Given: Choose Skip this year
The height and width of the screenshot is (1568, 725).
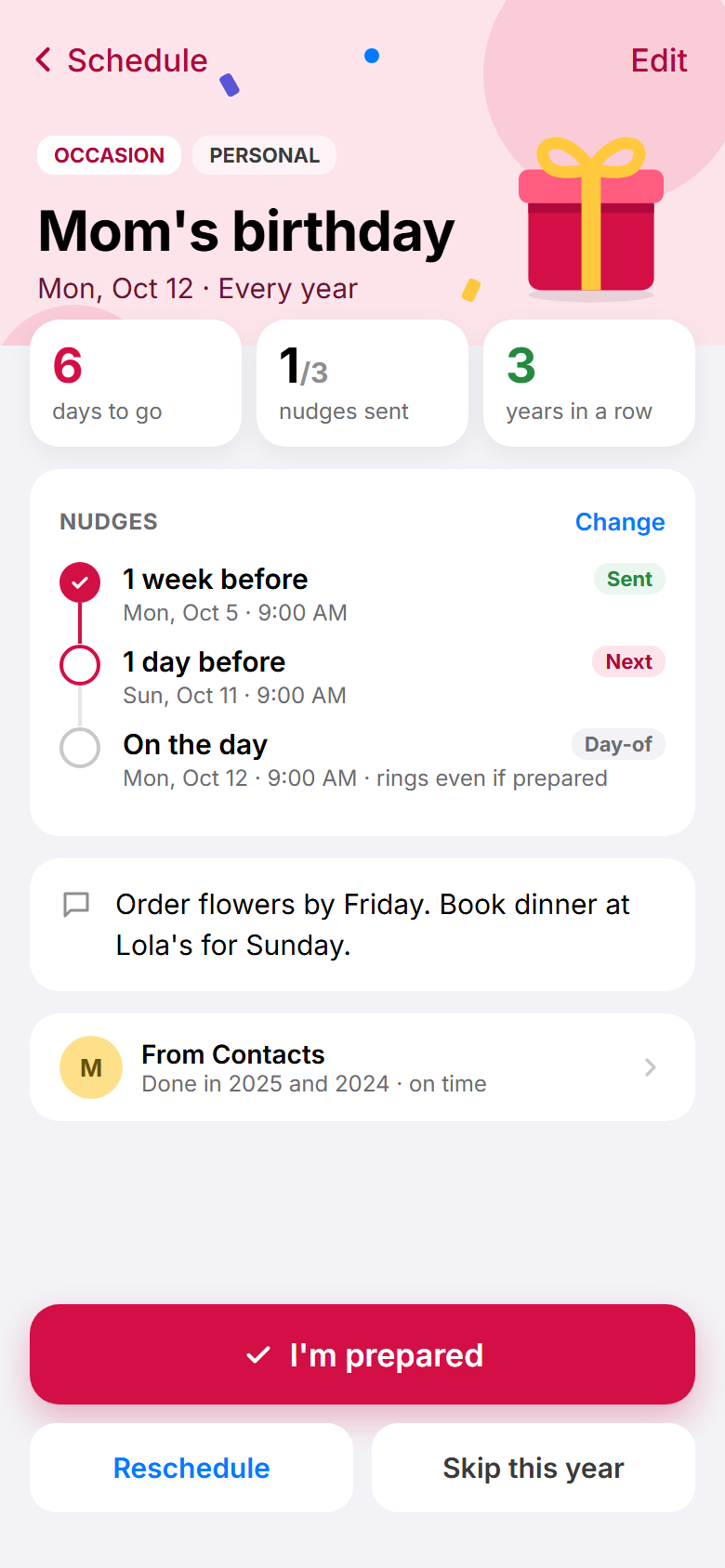Looking at the screenshot, I should pyautogui.click(x=534, y=1468).
